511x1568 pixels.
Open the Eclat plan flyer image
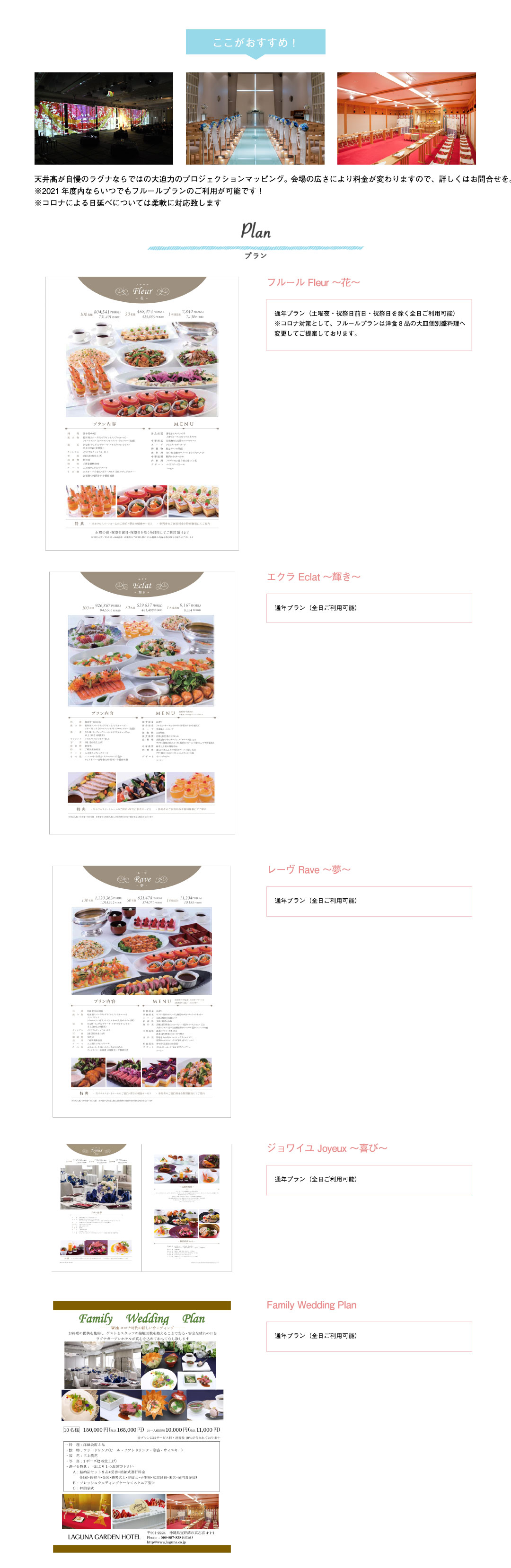point(142,702)
